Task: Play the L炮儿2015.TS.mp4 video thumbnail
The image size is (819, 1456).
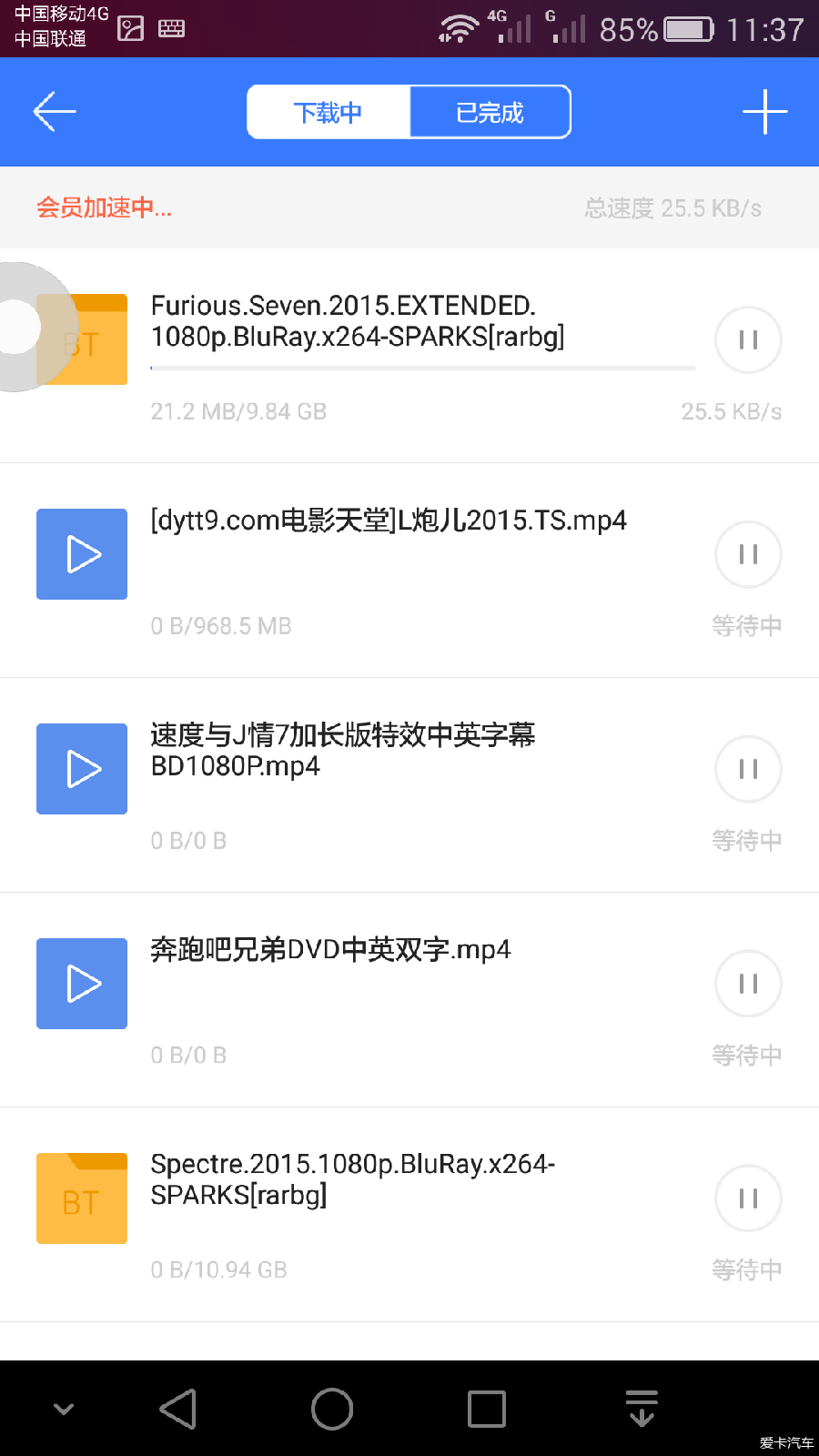Action: click(x=82, y=554)
